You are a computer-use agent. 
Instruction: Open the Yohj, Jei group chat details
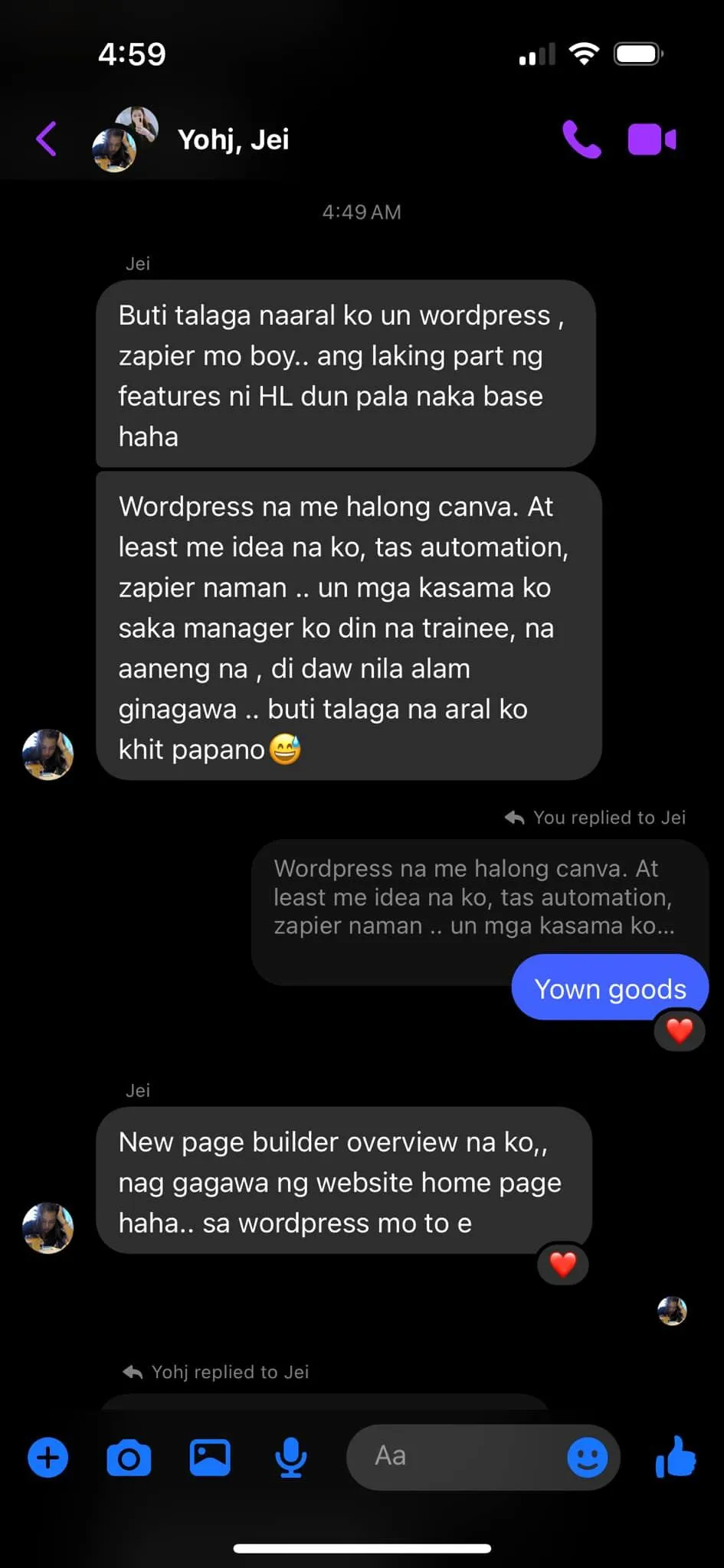pyautogui.click(x=233, y=139)
